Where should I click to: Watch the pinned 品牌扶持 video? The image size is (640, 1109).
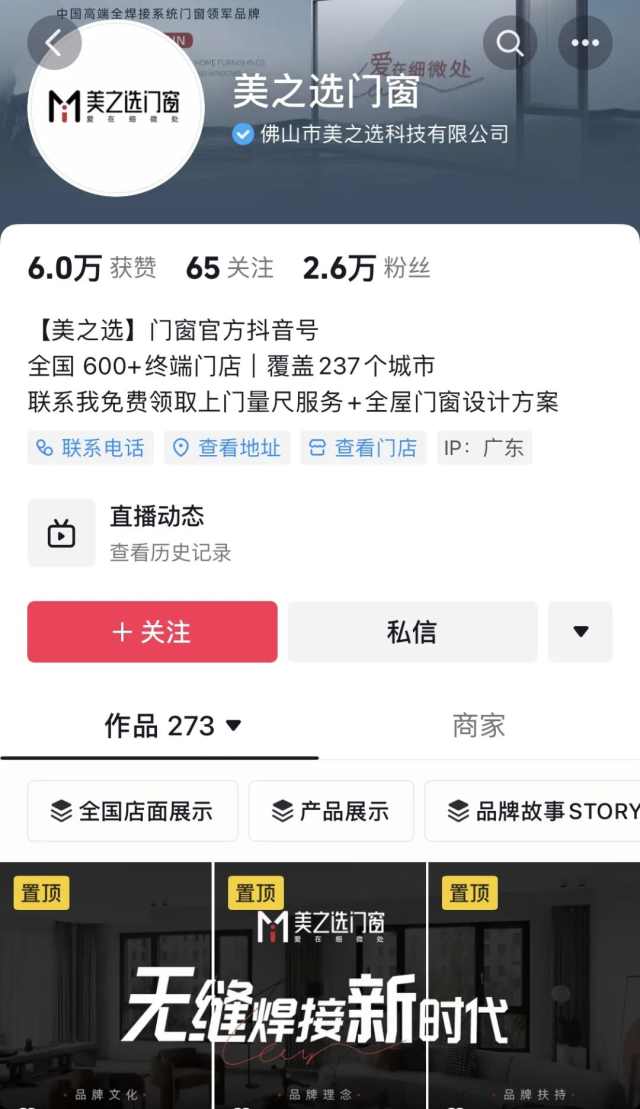click(534, 990)
